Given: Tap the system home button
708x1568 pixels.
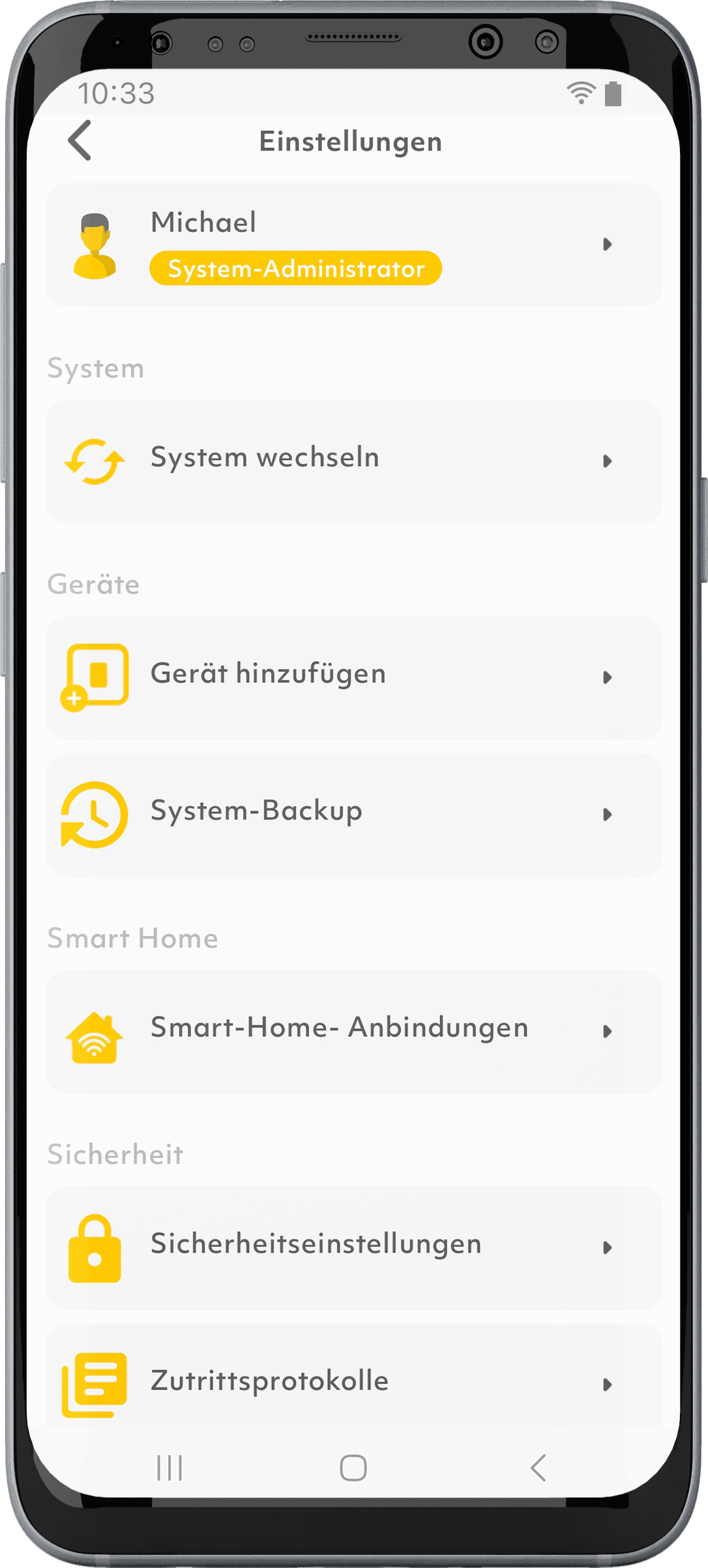Looking at the screenshot, I should (x=353, y=1468).
